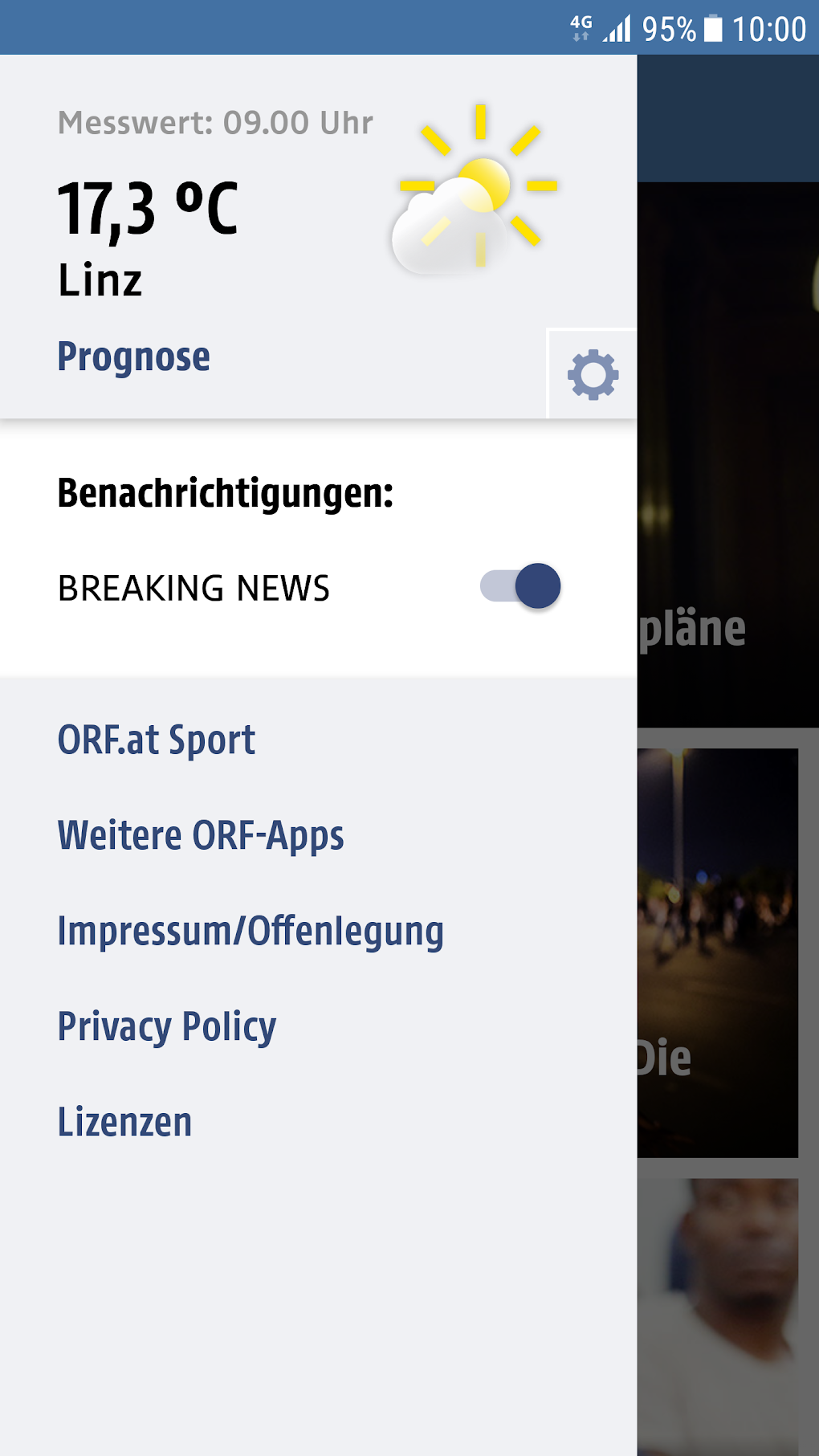Toggle Breaking News notifications off
This screenshot has height=1456, width=819.
coord(520,586)
